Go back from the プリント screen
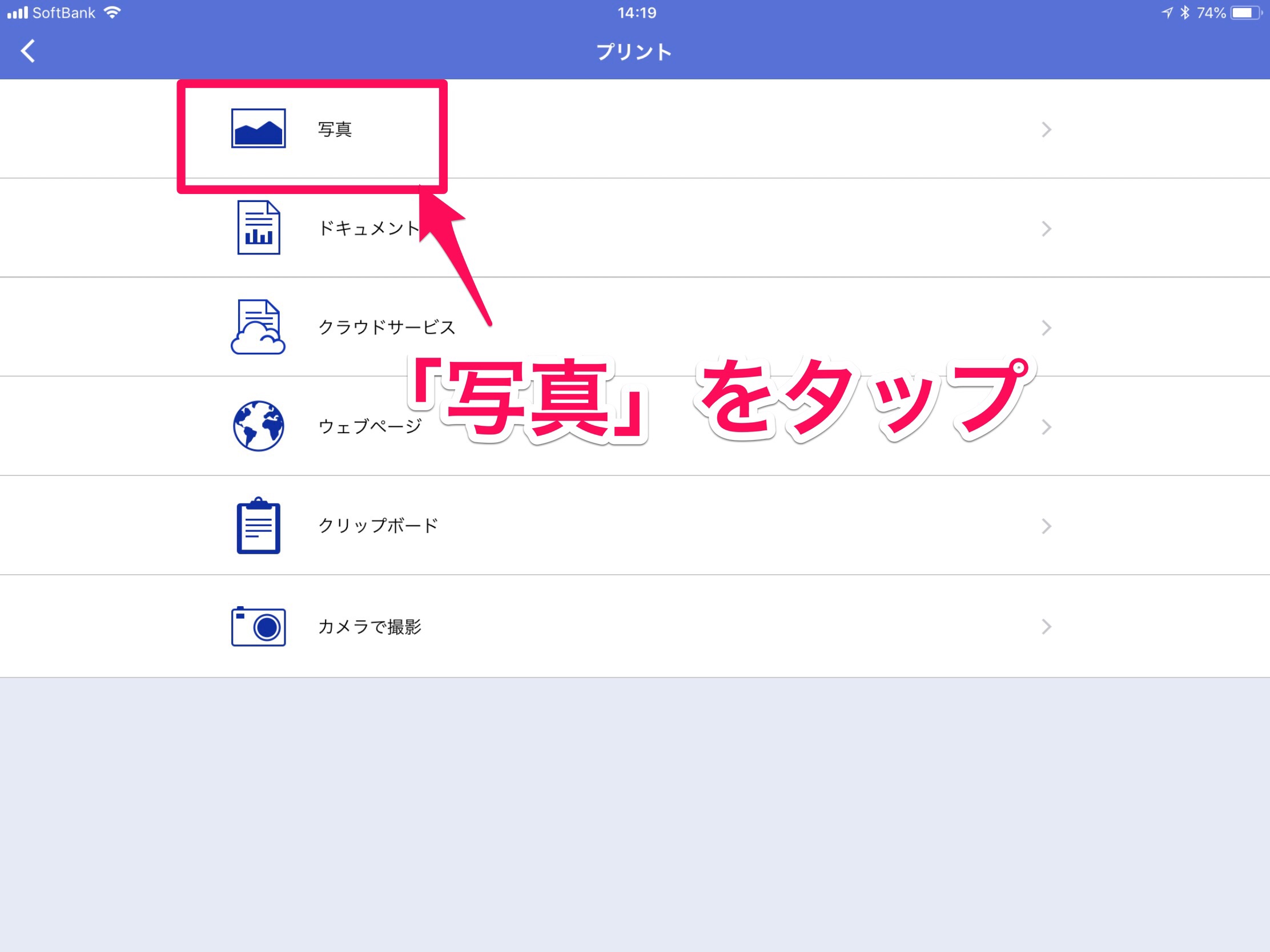 27,51
